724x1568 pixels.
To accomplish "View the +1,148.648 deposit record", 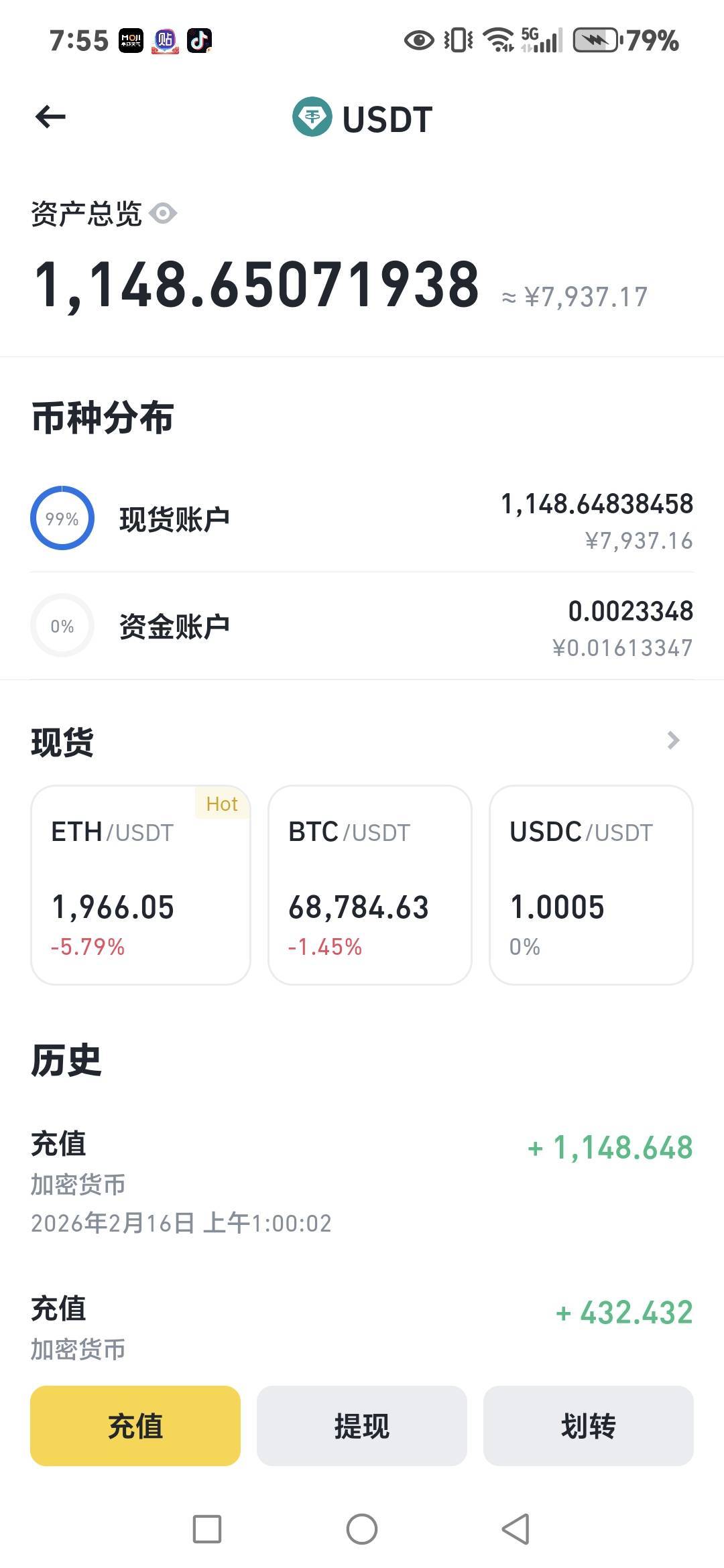I will 362,1181.
